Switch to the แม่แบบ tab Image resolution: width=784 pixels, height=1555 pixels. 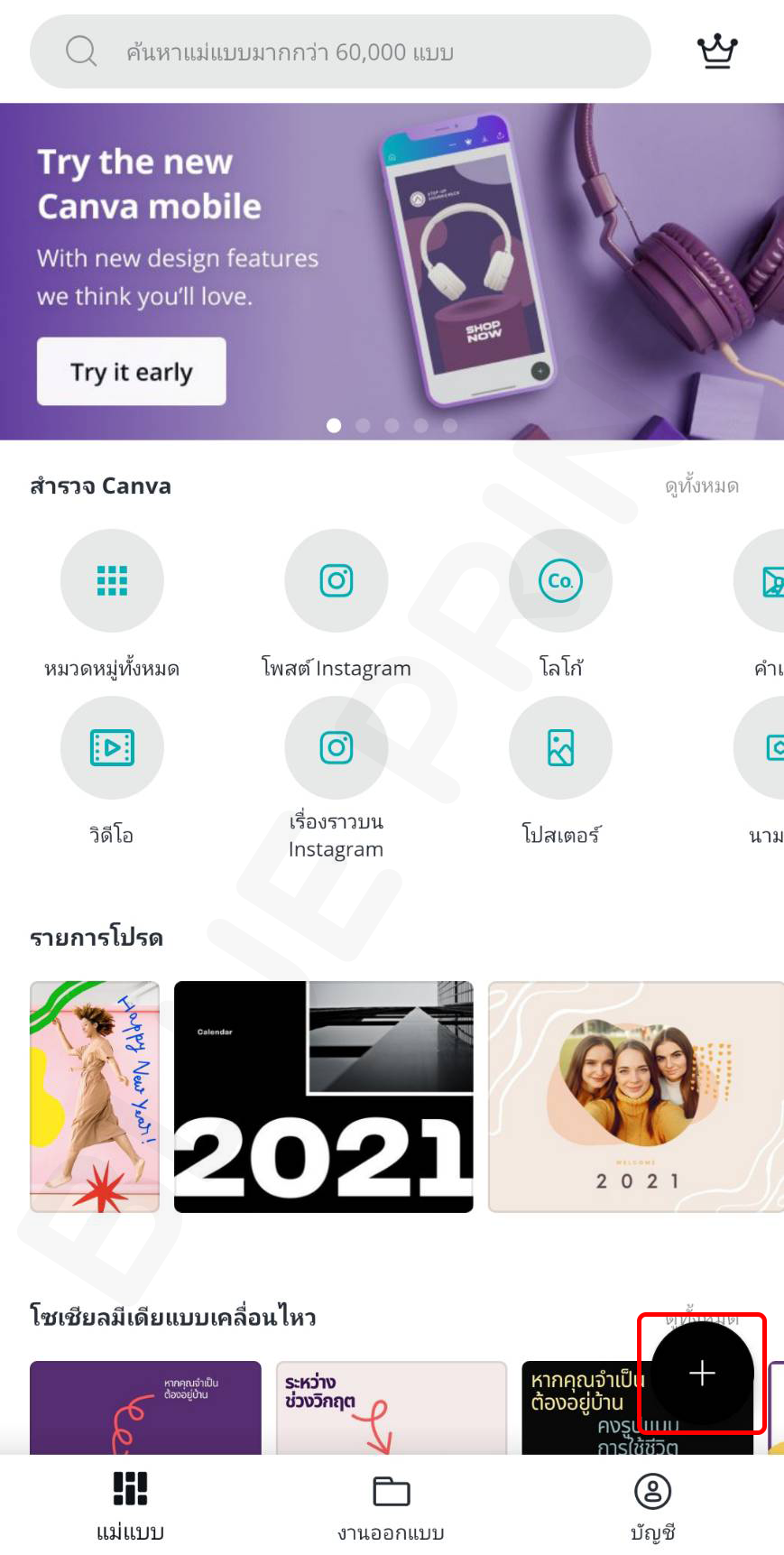[x=130, y=1504]
